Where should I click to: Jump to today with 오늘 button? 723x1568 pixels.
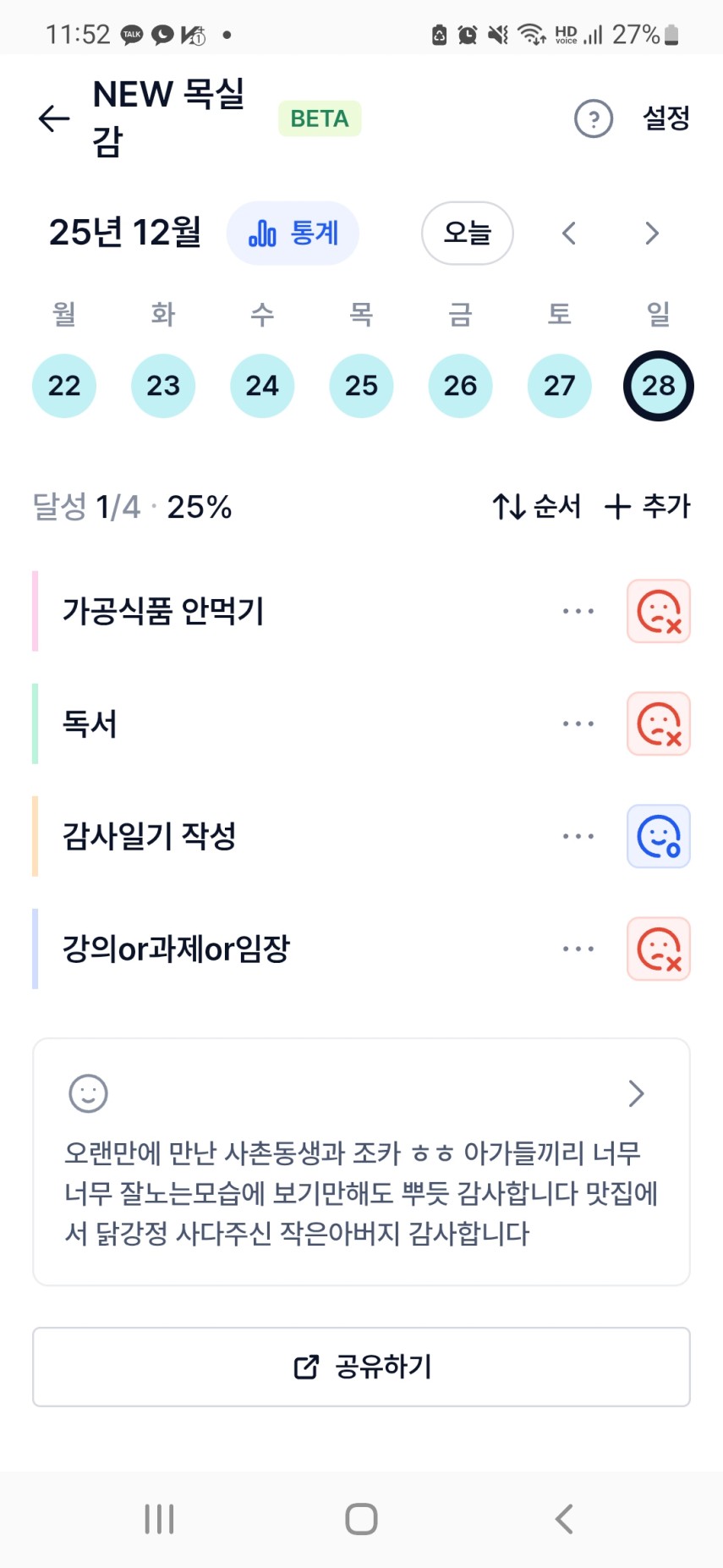(467, 233)
